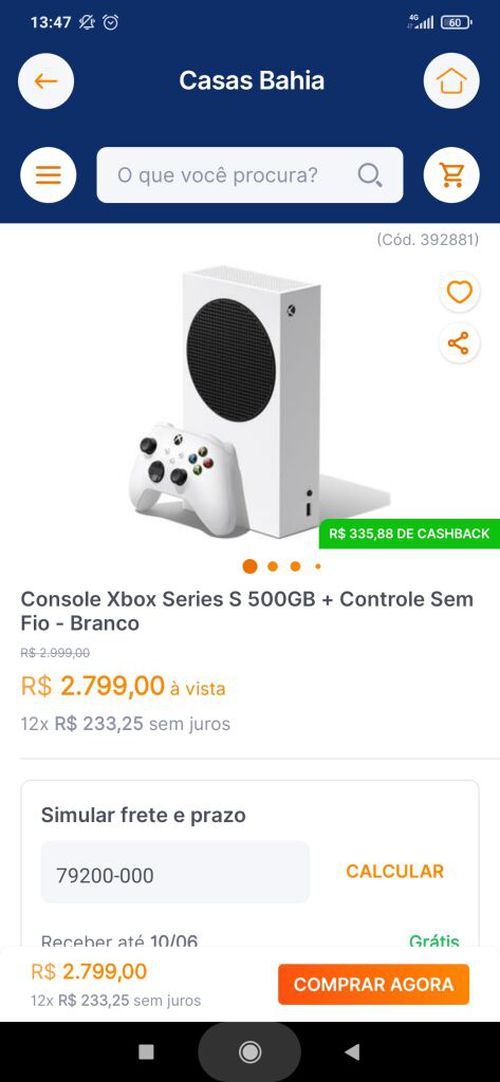Edit the CEP field 79200-000

[x=175, y=872]
